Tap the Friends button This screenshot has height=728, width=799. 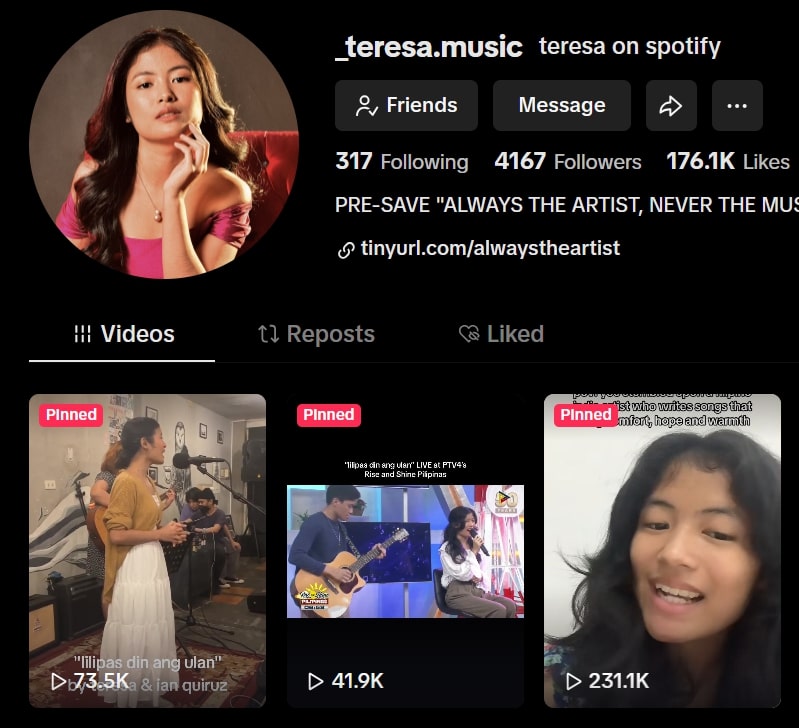point(406,106)
